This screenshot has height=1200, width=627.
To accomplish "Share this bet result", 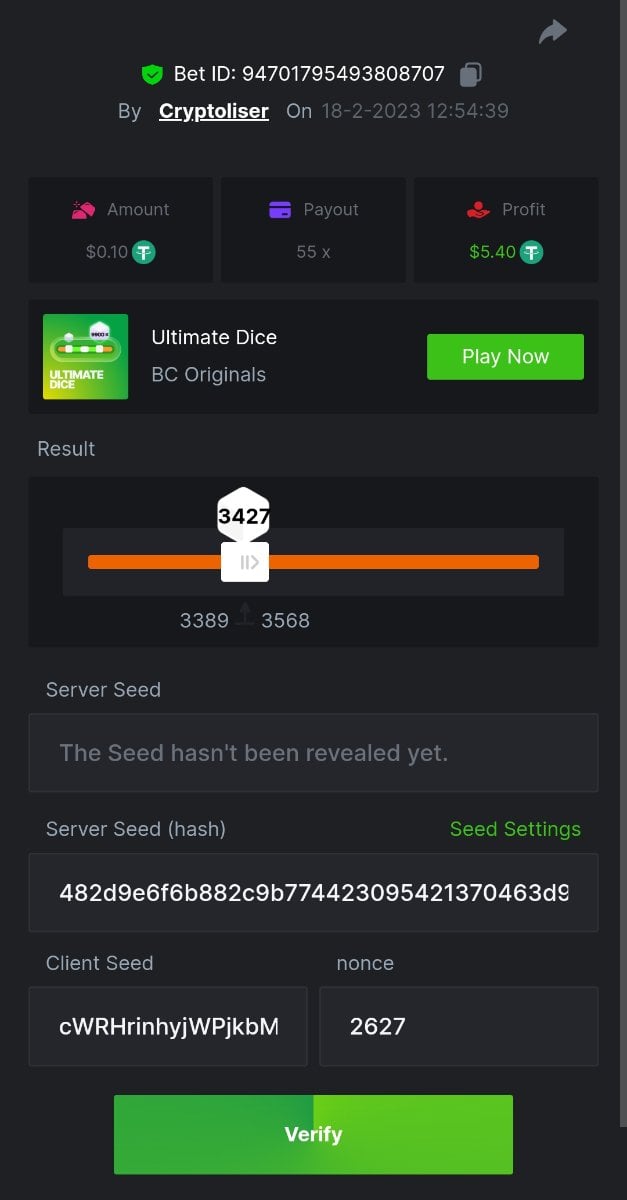I will (552, 32).
